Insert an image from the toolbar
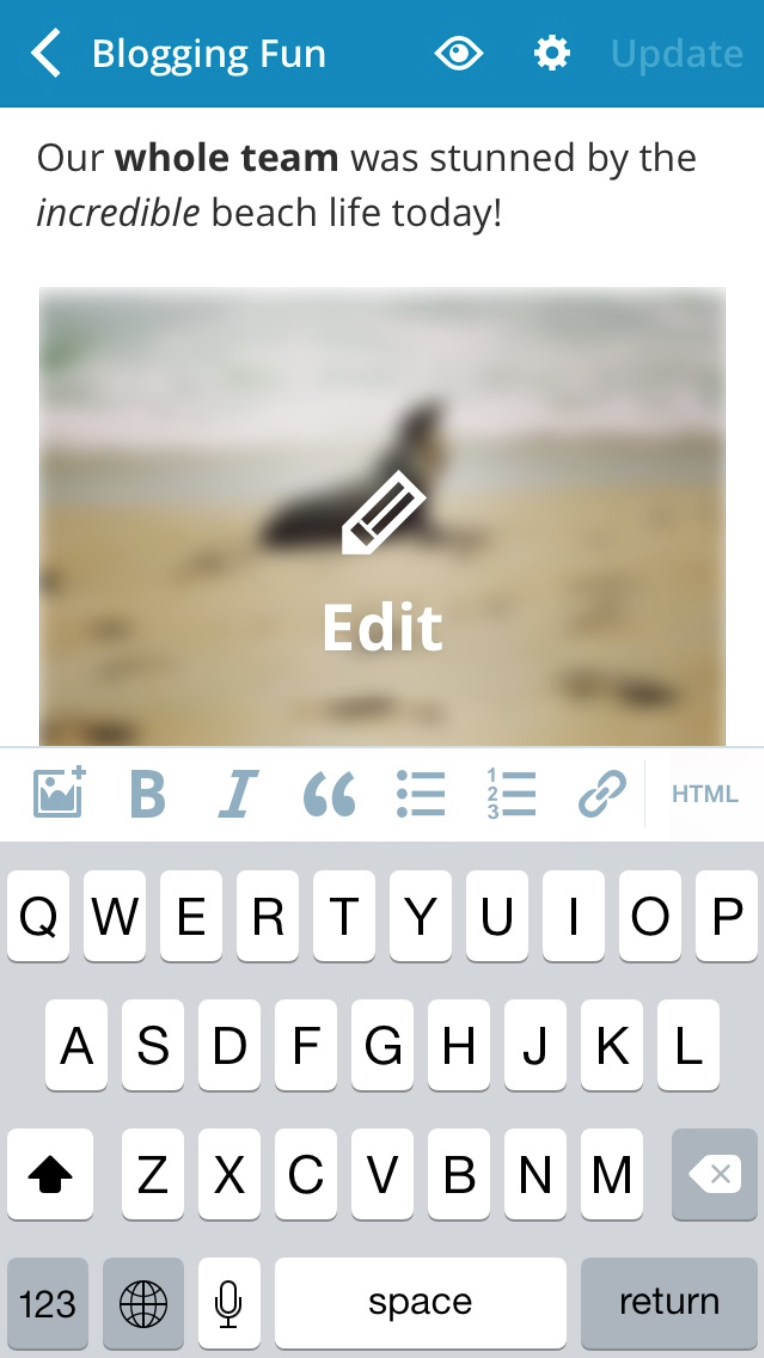Screen dimensions: 764x1358 click(x=59, y=794)
